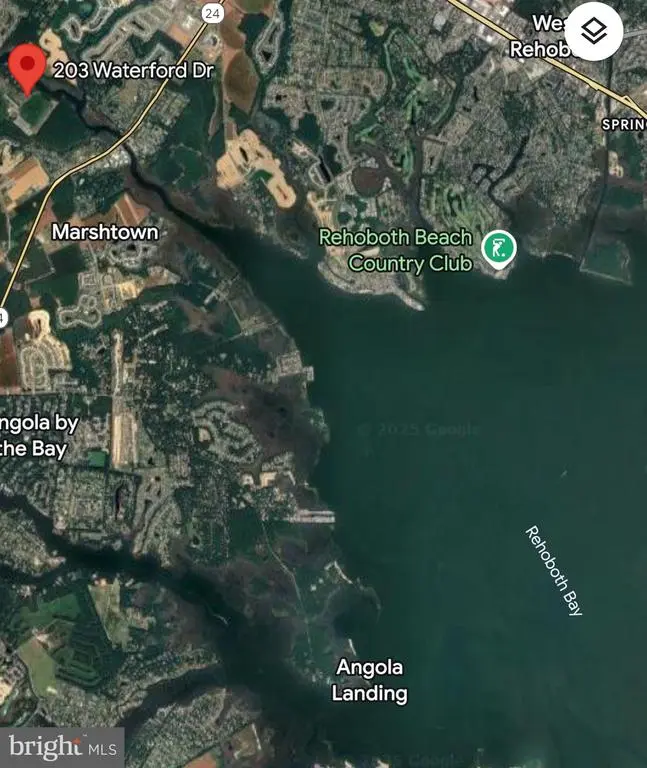Select the Rehoboth Beach Country Club marker
The image size is (647, 768).
(498, 247)
